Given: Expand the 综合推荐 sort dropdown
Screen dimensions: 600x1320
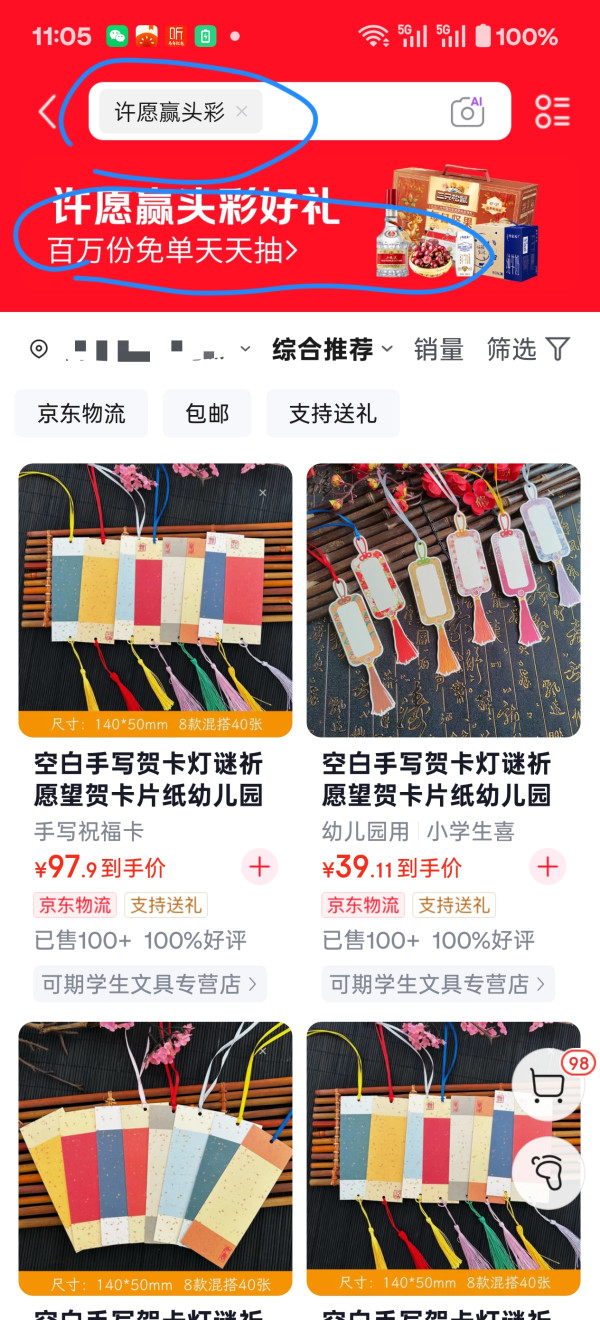Looking at the screenshot, I should click(333, 349).
